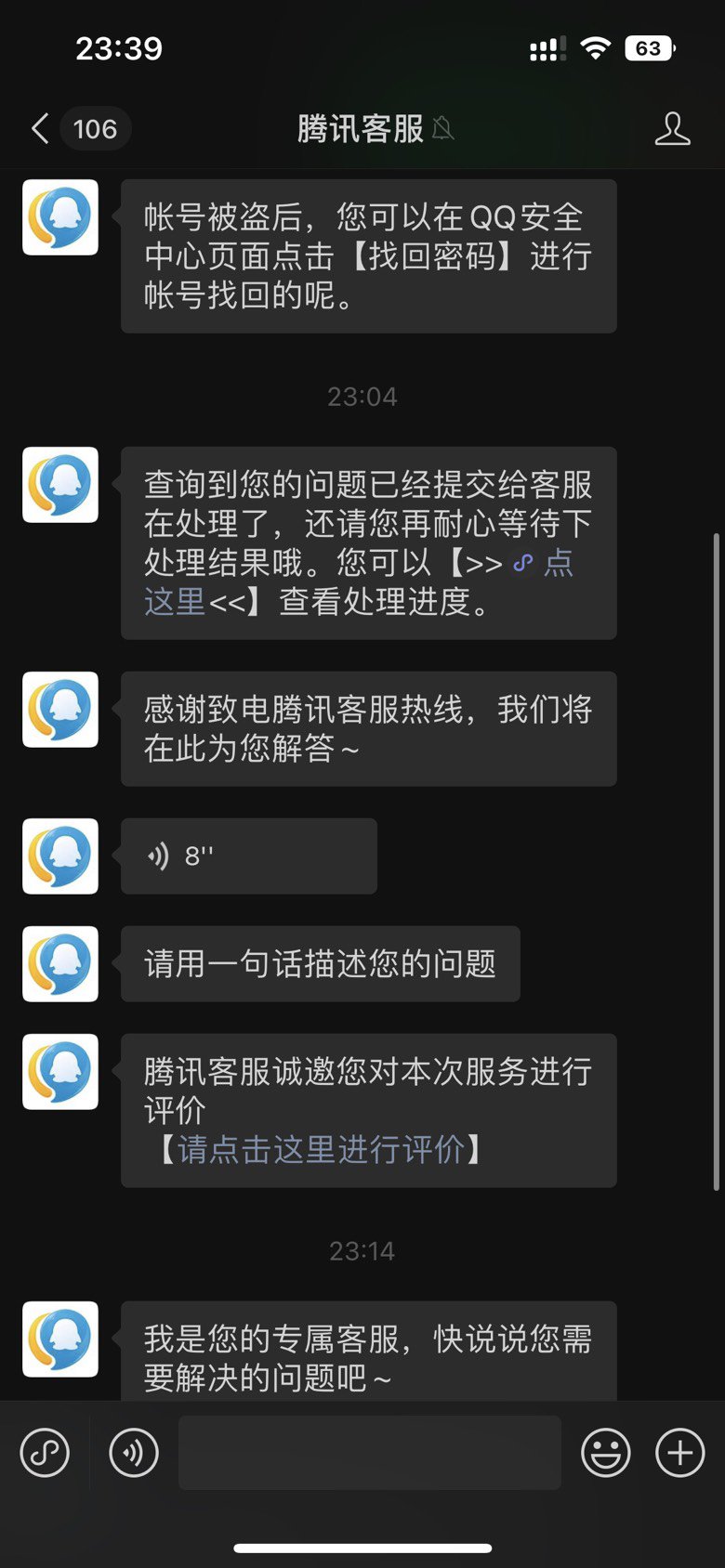Play the 8-second voice message

pyautogui.click(x=248, y=856)
